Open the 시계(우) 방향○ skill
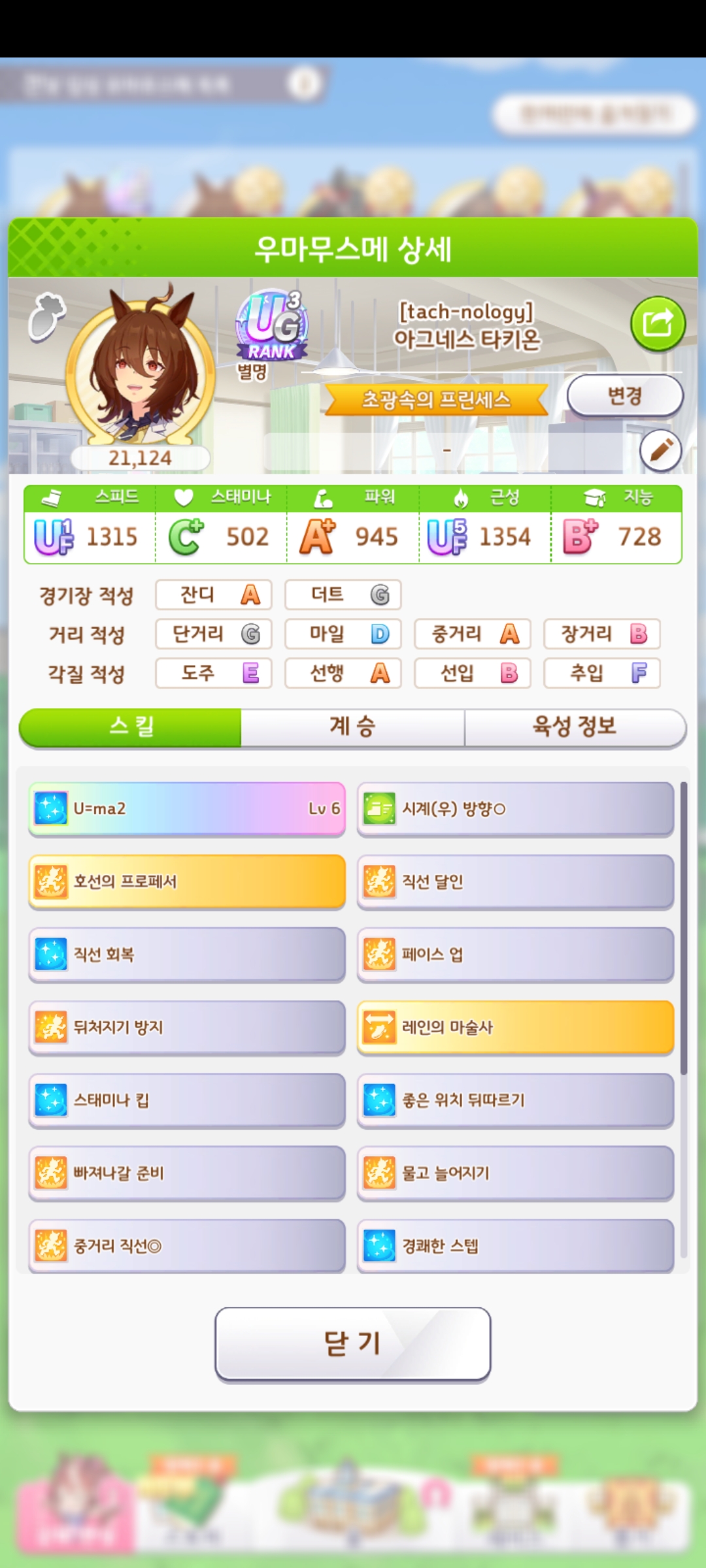706x1568 pixels. coord(515,809)
